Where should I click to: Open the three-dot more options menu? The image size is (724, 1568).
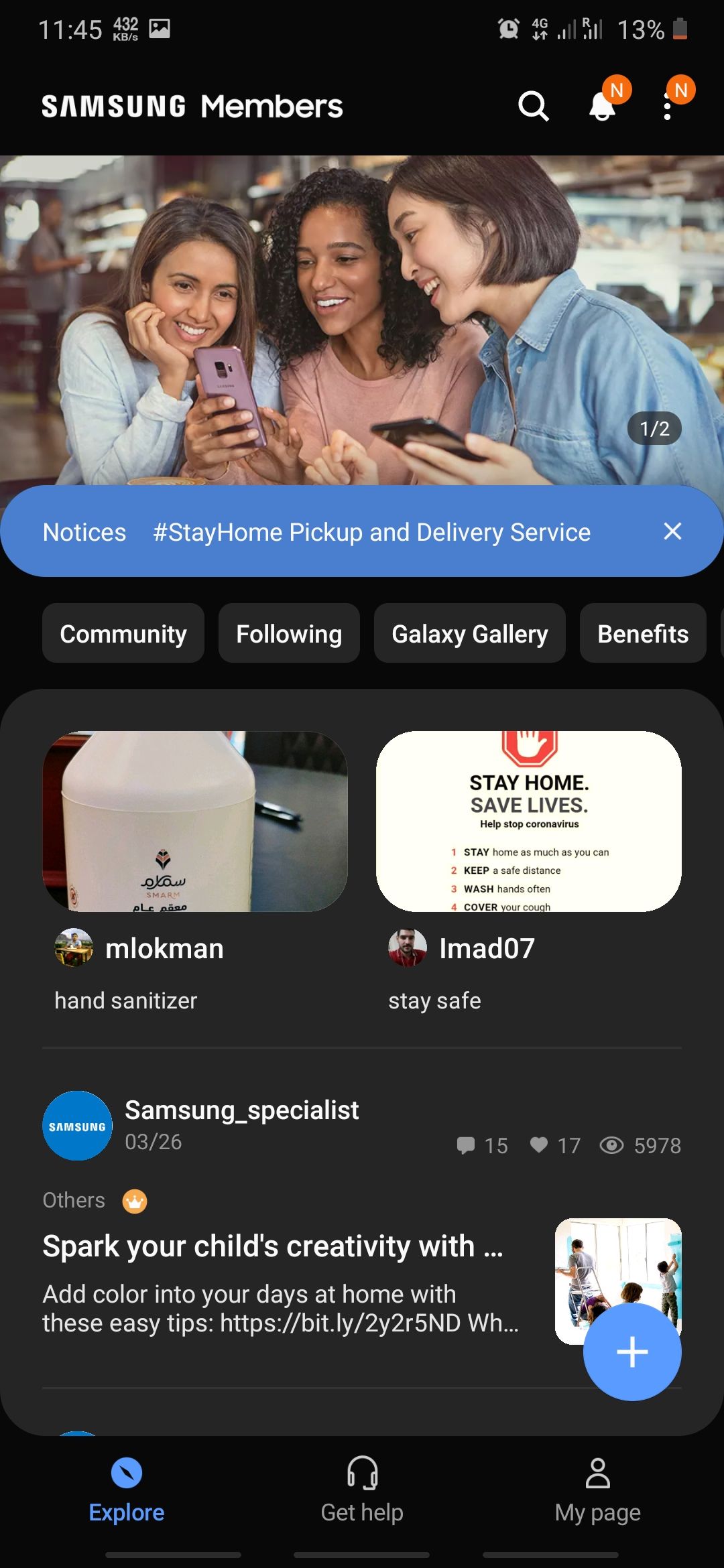667,107
